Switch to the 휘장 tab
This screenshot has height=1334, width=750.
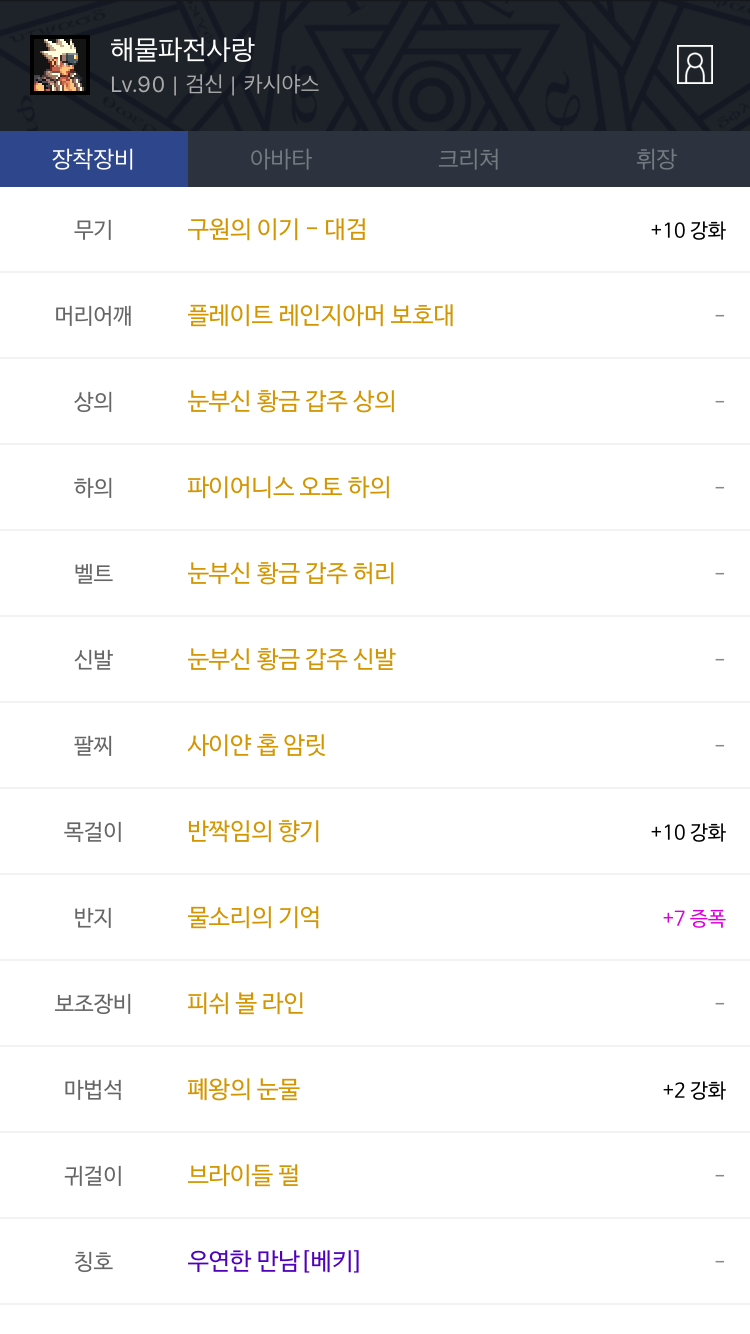(x=656, y=159)
